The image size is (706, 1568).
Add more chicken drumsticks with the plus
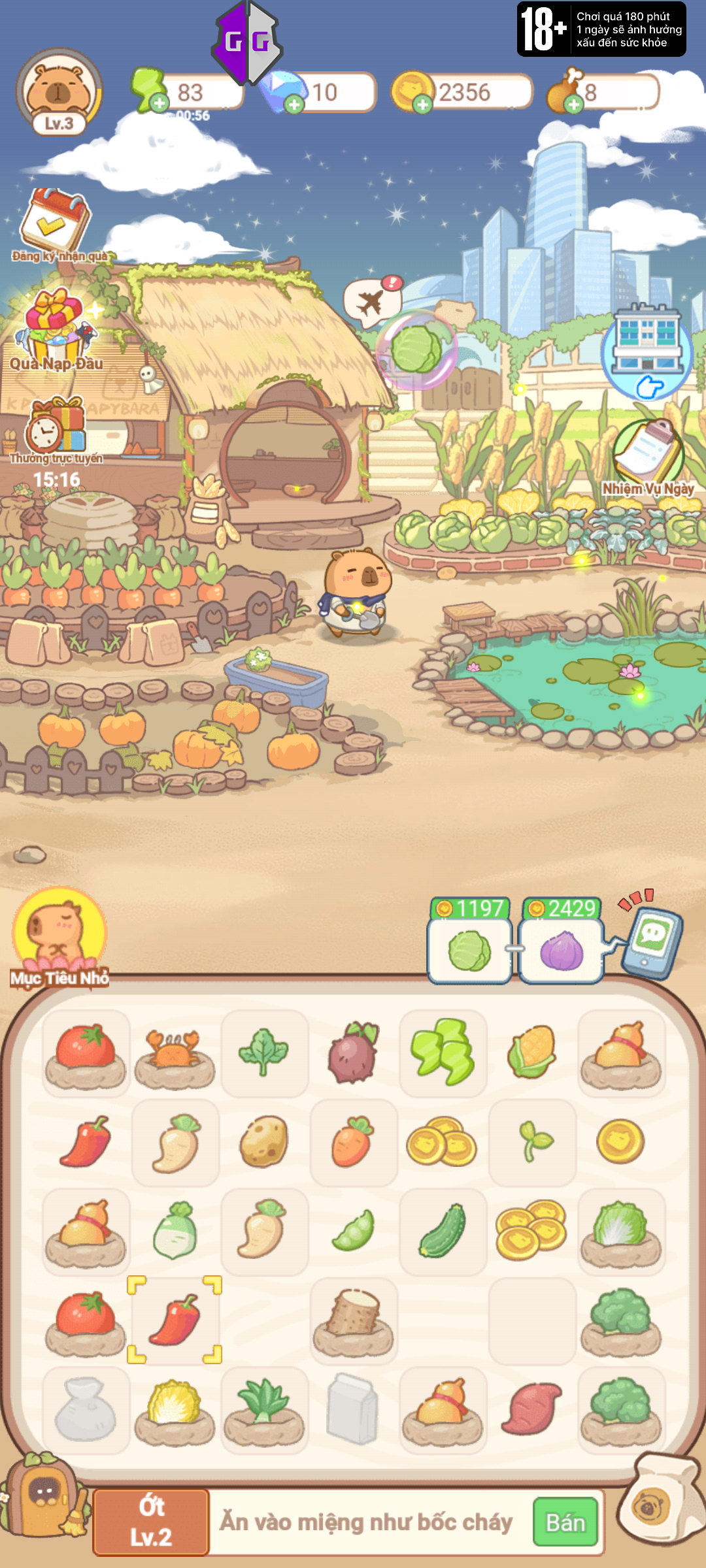tap(573, 104)
